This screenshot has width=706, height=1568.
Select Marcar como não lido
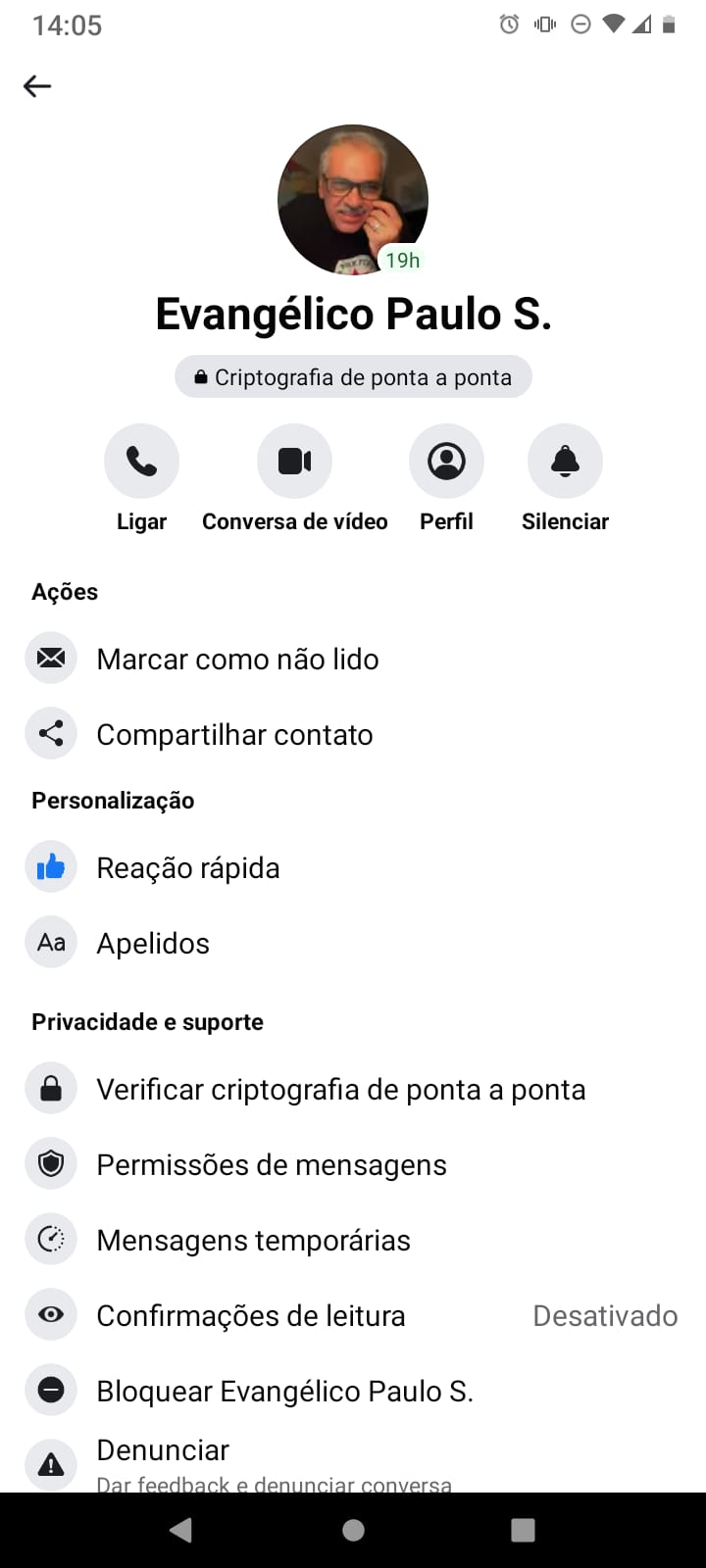point(237,660)
